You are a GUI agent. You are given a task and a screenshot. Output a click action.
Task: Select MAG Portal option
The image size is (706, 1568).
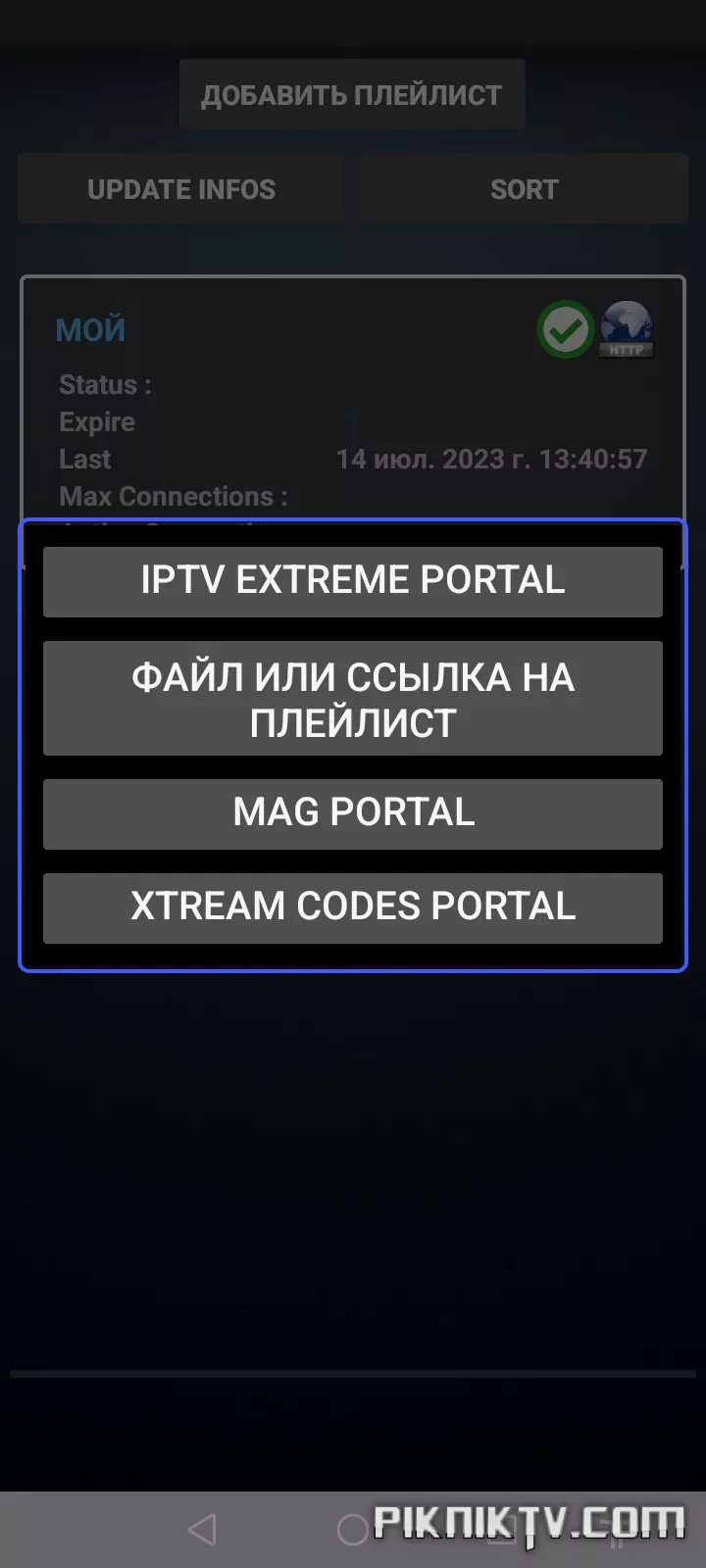[x=353, y=813]
